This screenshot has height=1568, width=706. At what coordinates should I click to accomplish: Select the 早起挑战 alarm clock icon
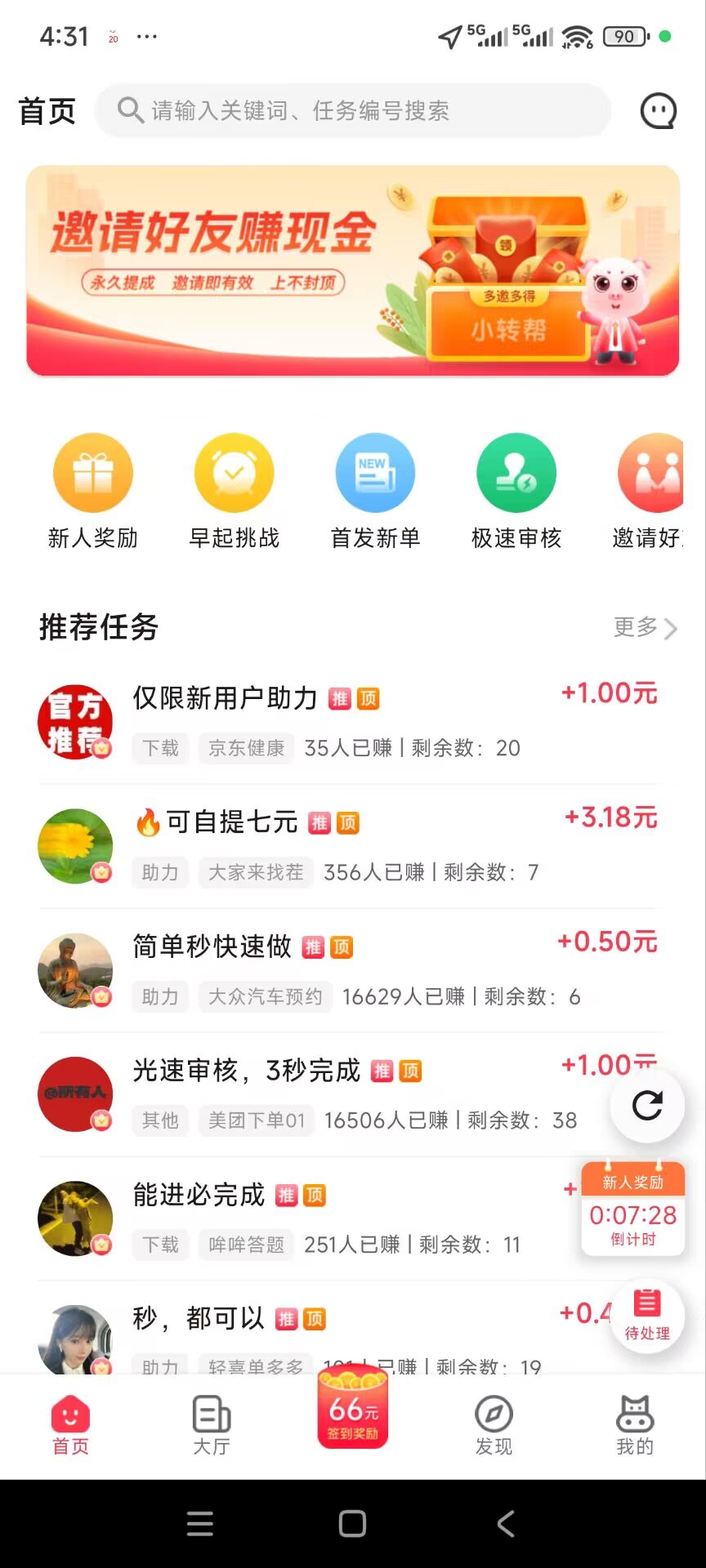235,472
